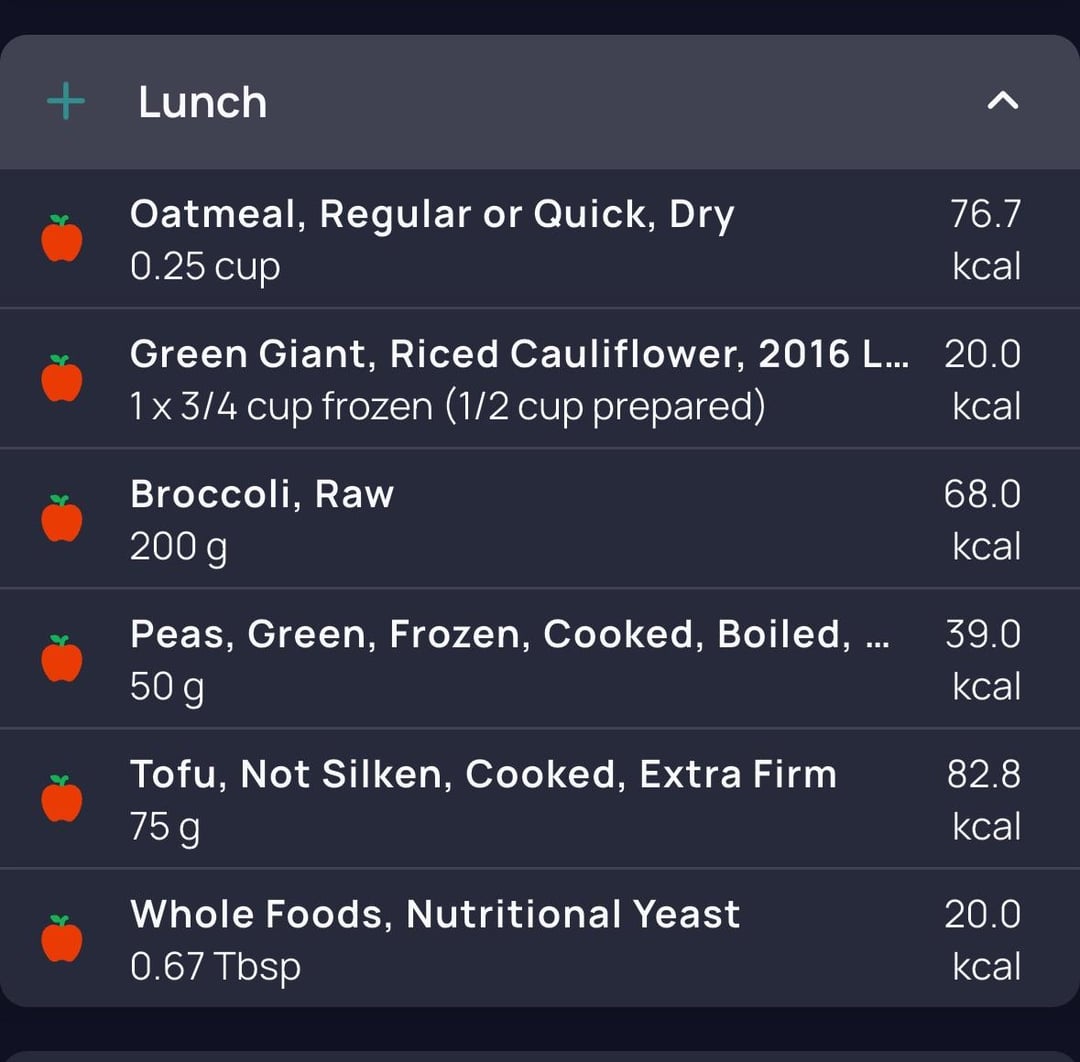Collapse the Lunch section
Viewport: 1080px width, 1062px height.
[1002, 101]
